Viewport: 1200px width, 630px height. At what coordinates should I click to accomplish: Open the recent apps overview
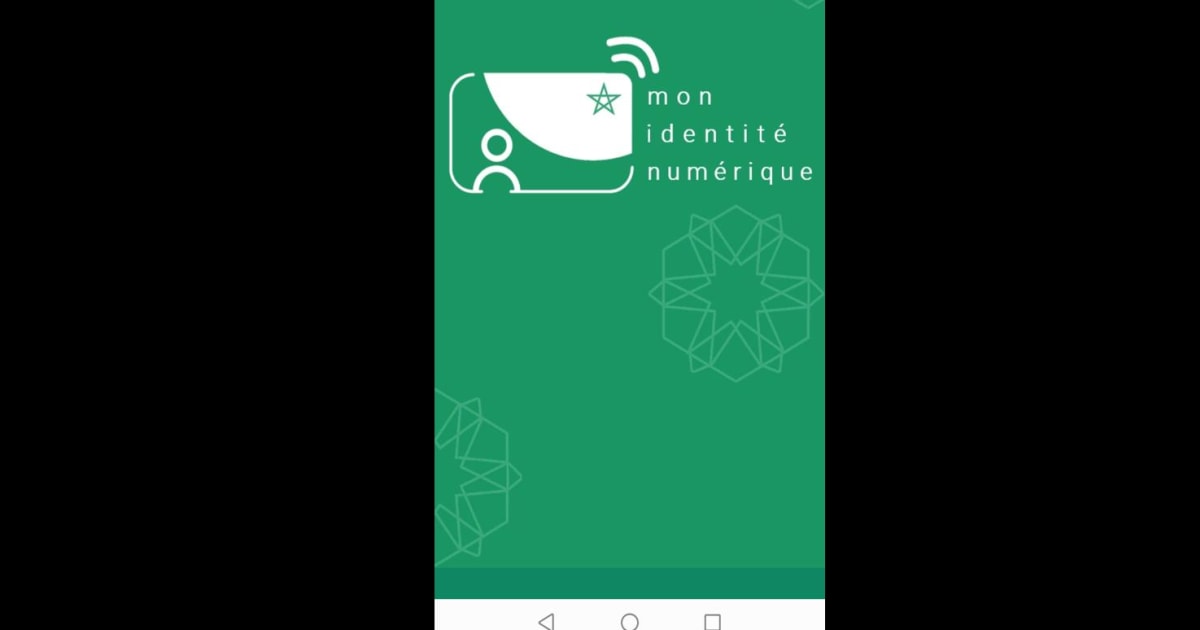click(712, 622)
